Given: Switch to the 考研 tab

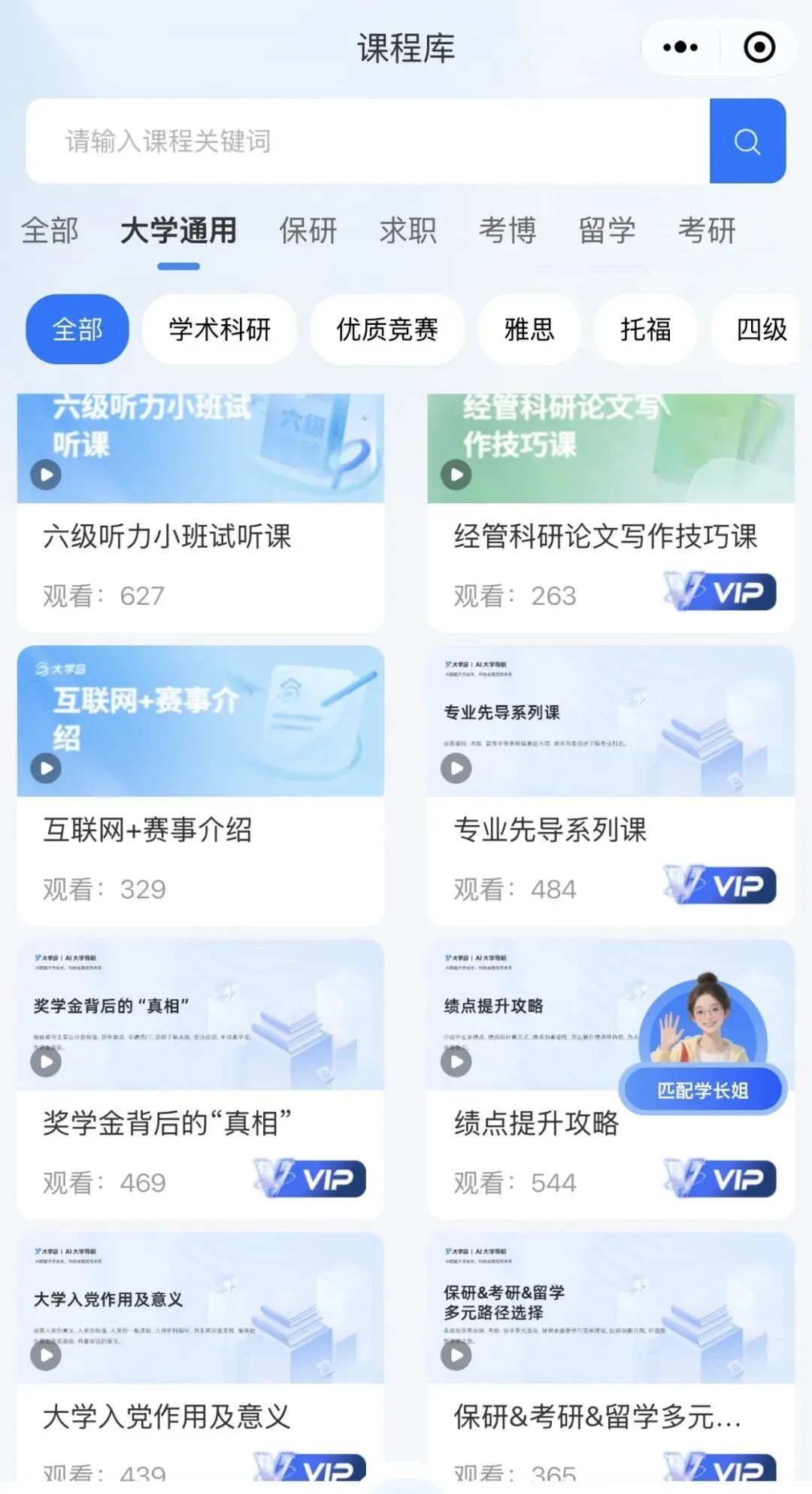Looking at the screenshot, I should point(707,230).
